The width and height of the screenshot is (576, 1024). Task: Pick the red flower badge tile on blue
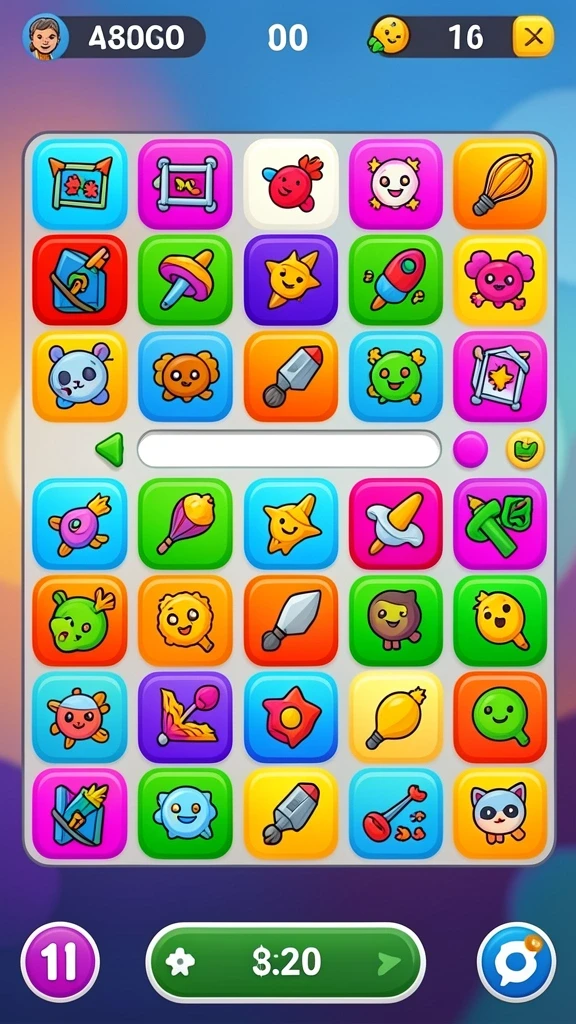coord(291,716)
